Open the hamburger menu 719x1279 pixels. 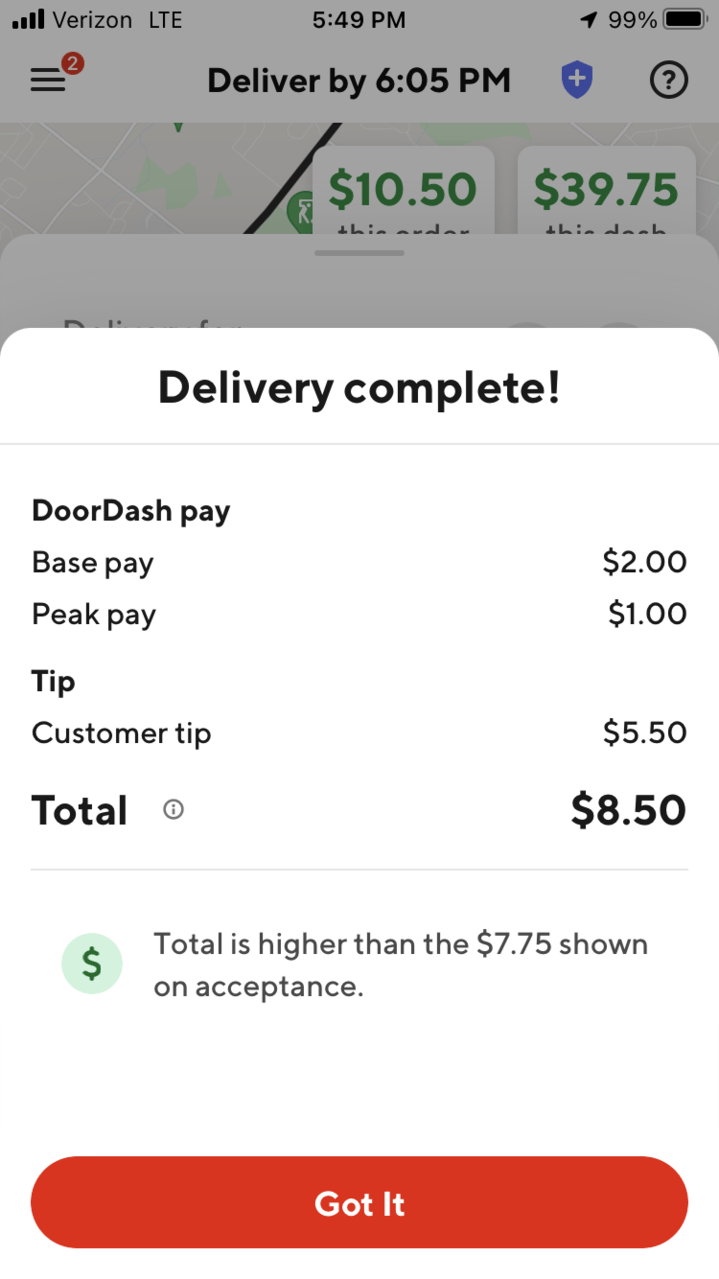48,81
